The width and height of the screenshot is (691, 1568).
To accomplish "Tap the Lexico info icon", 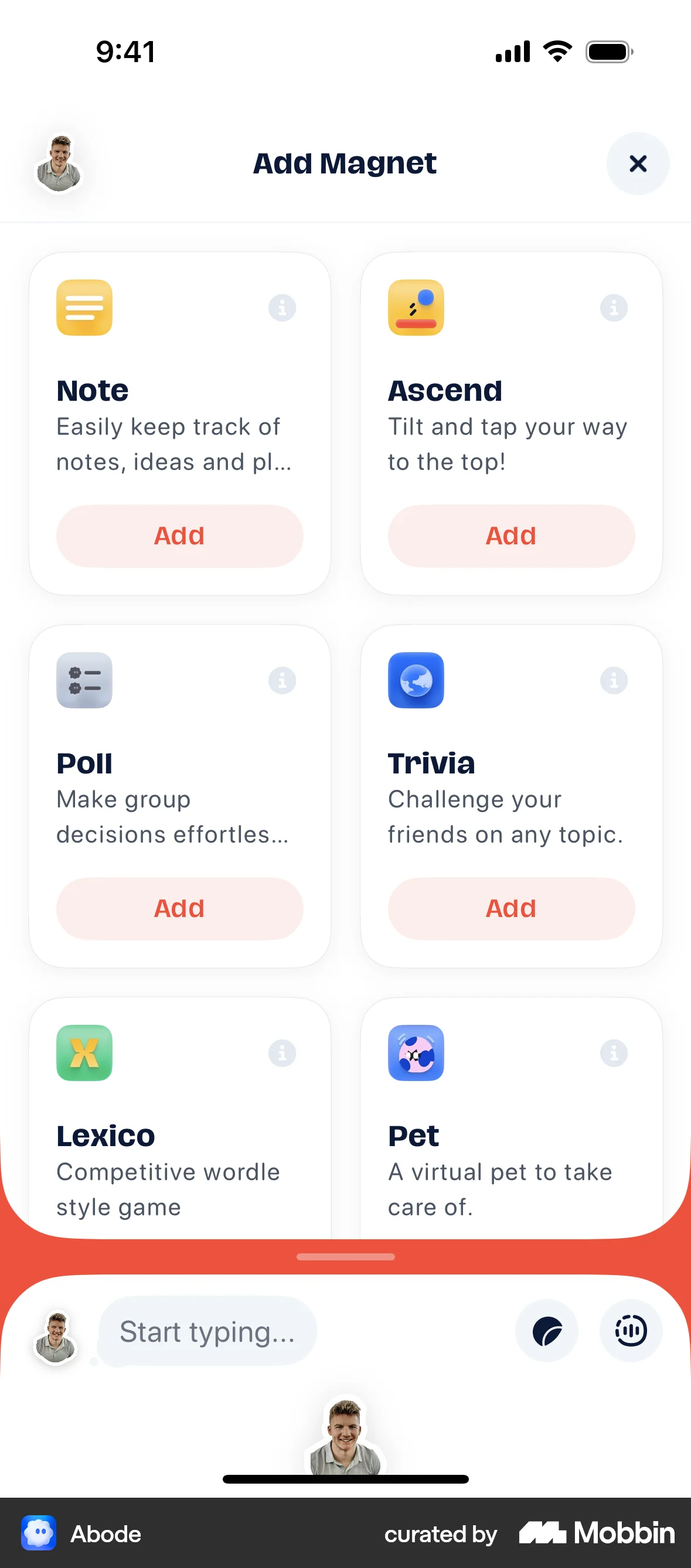I will [x=282, y=1053].
